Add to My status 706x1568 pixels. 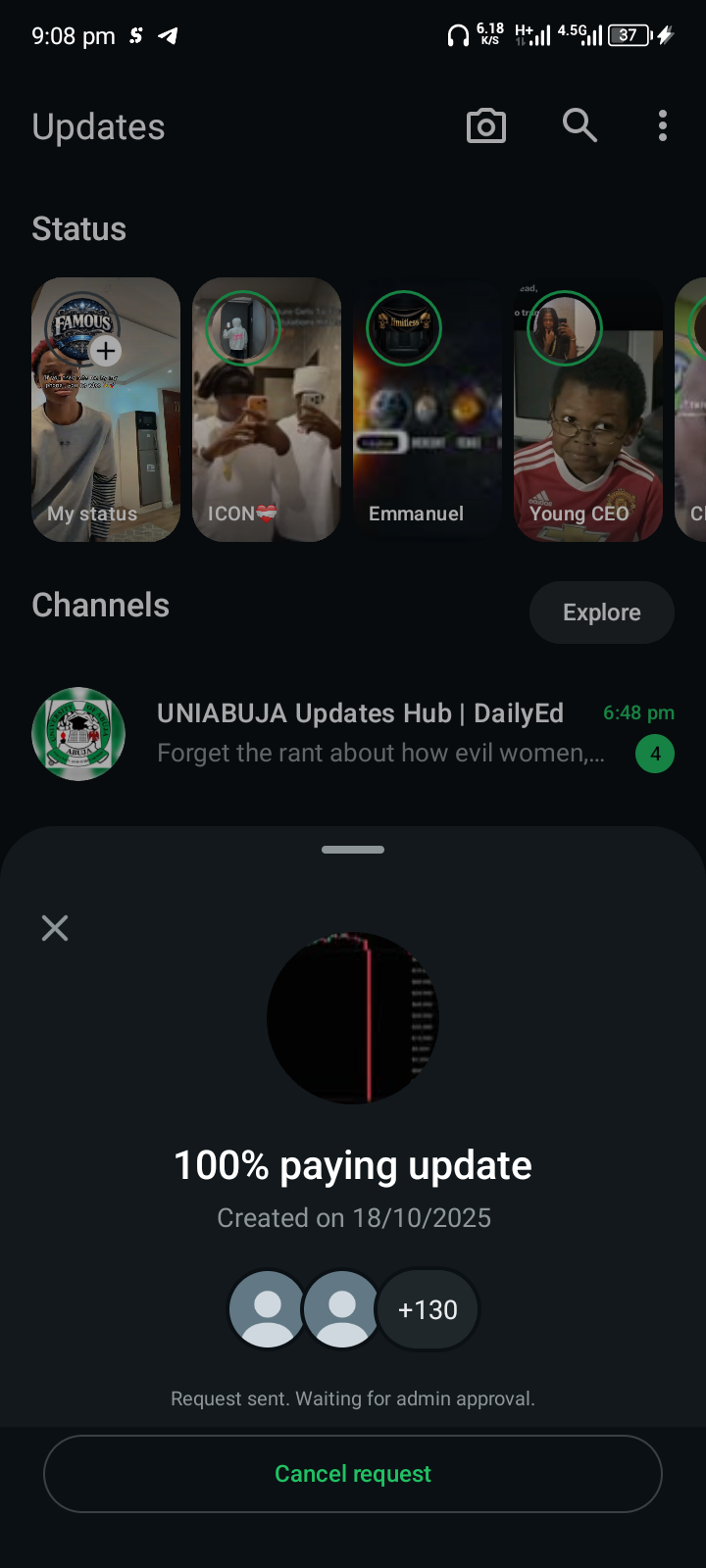pos(106,351)
